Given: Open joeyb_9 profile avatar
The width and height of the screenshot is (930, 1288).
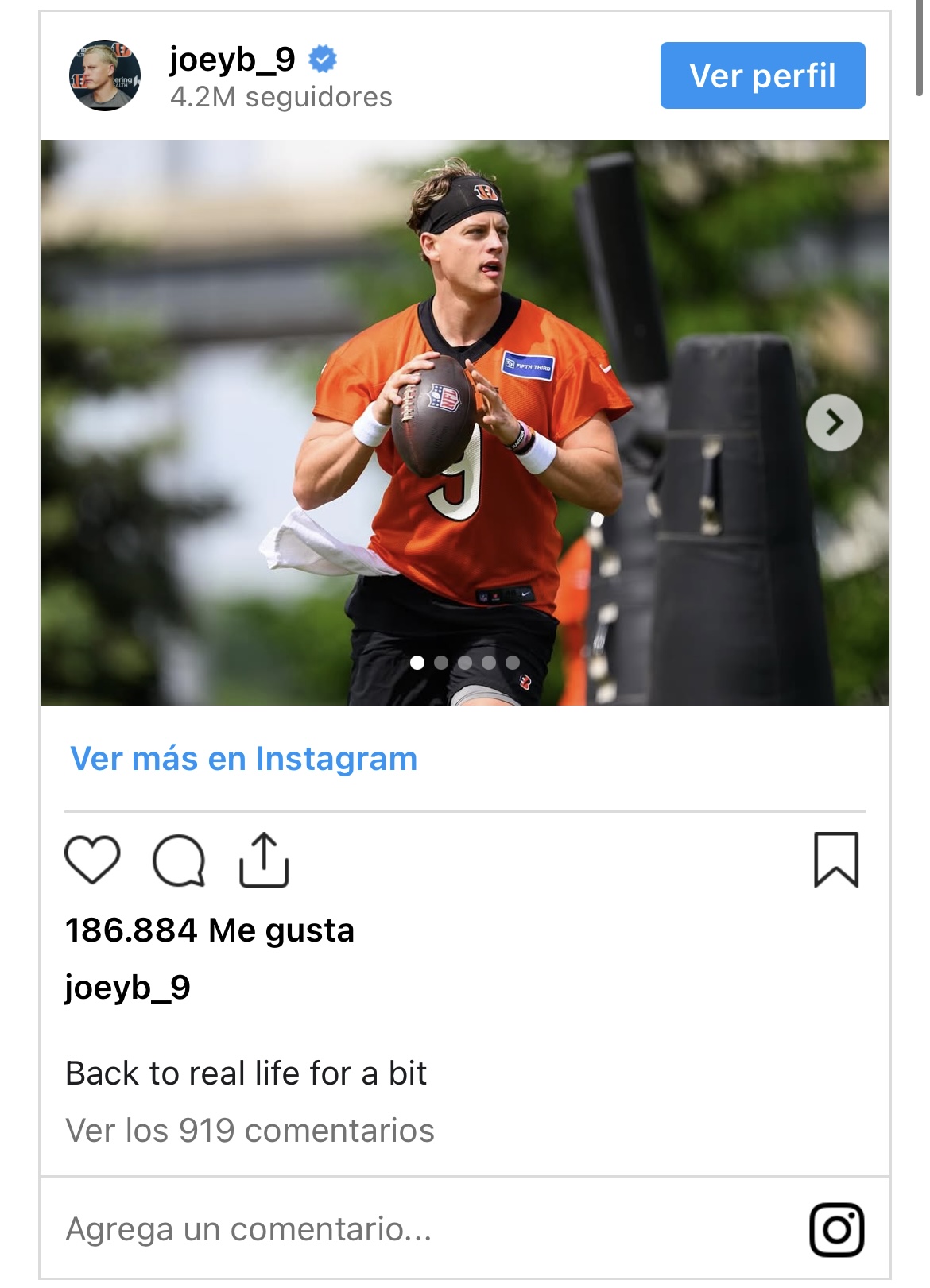Looking at the screenshot, I should [x=105, y=75].
